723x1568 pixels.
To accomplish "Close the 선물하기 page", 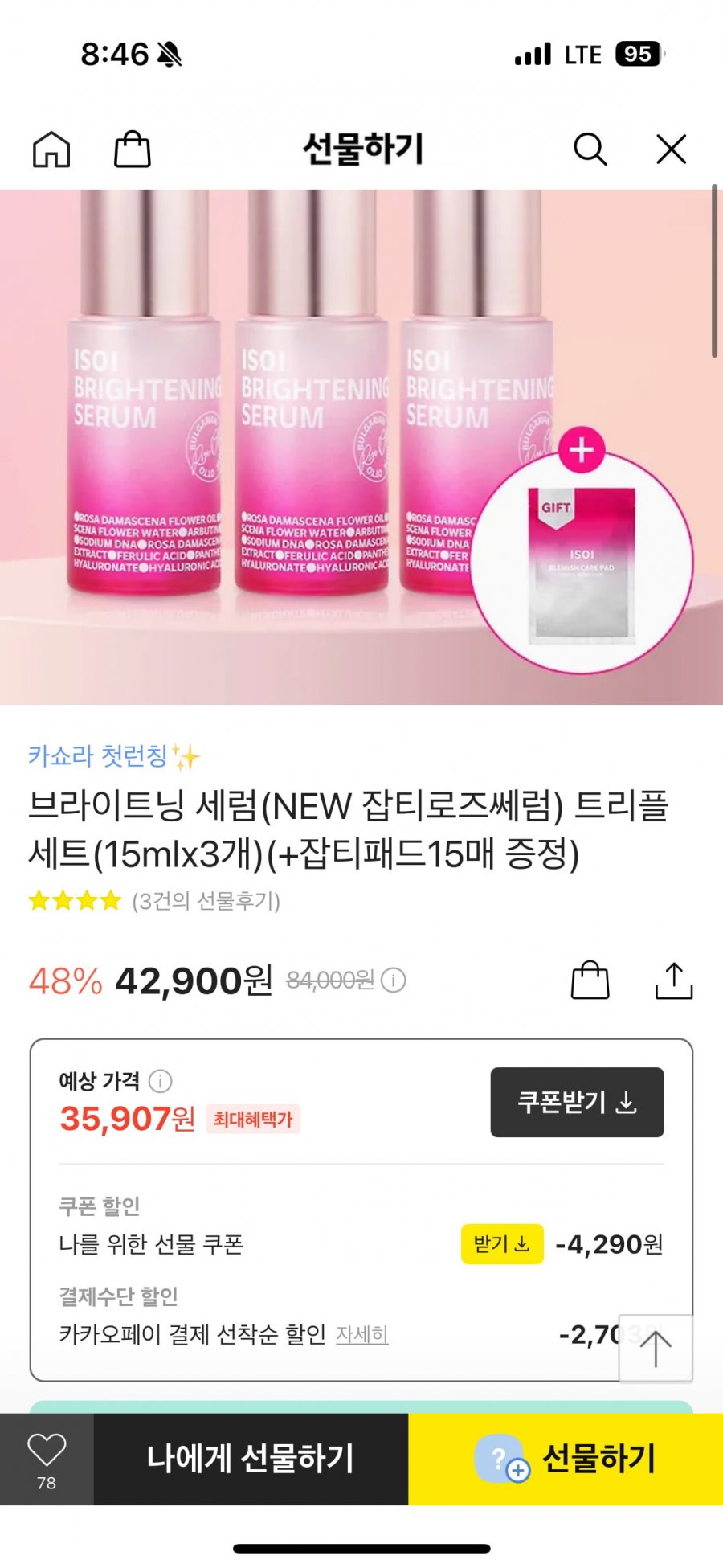I will click(x=671, y=149).
